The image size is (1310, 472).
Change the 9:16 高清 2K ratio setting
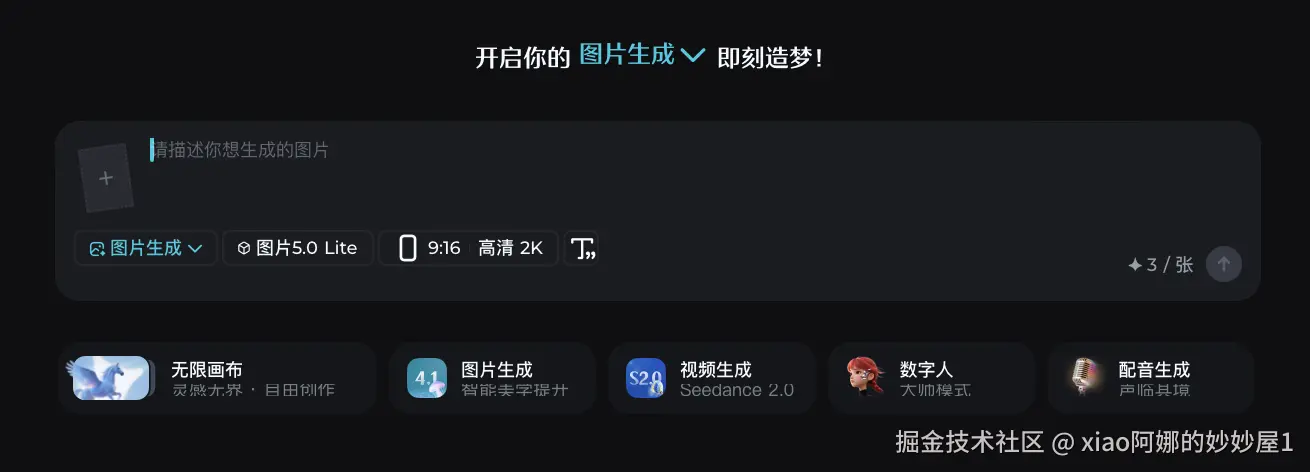click(x=469, y=248)
